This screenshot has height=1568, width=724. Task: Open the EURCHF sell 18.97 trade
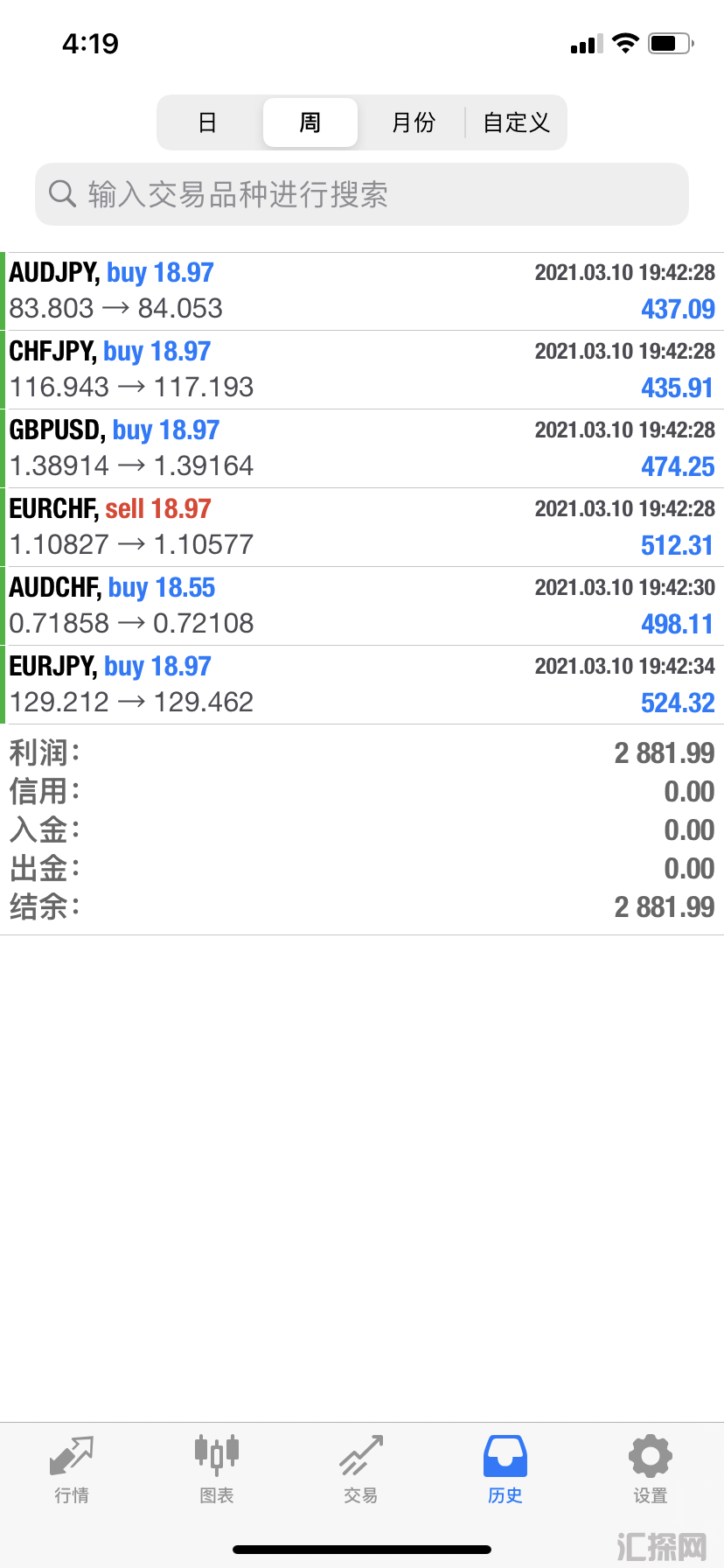(362, 528)
